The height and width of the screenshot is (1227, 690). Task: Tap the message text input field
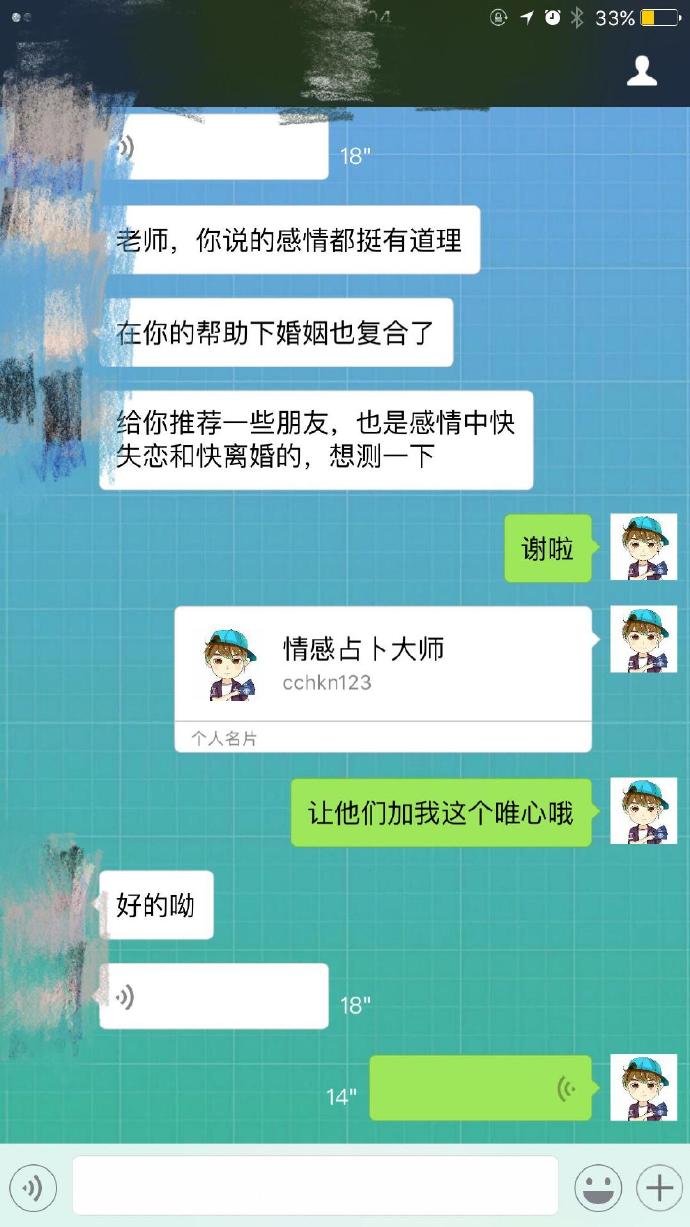coord(315,1186)
